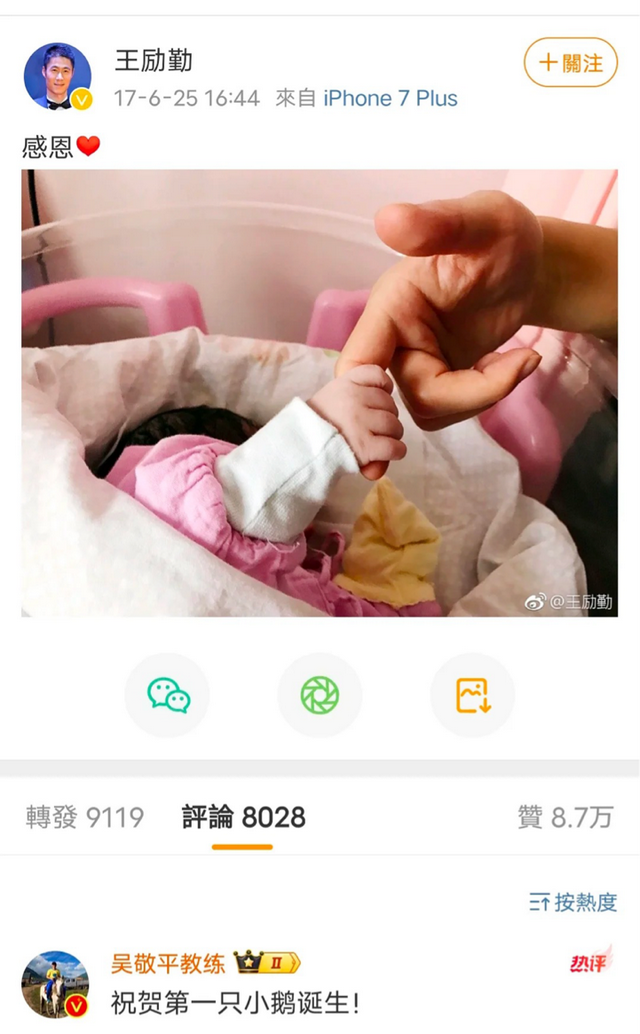The height and width of the screenshot is (1034, 640).
Task: Follow 王励勤 with the 關注 button
Action: pos(570,63)
